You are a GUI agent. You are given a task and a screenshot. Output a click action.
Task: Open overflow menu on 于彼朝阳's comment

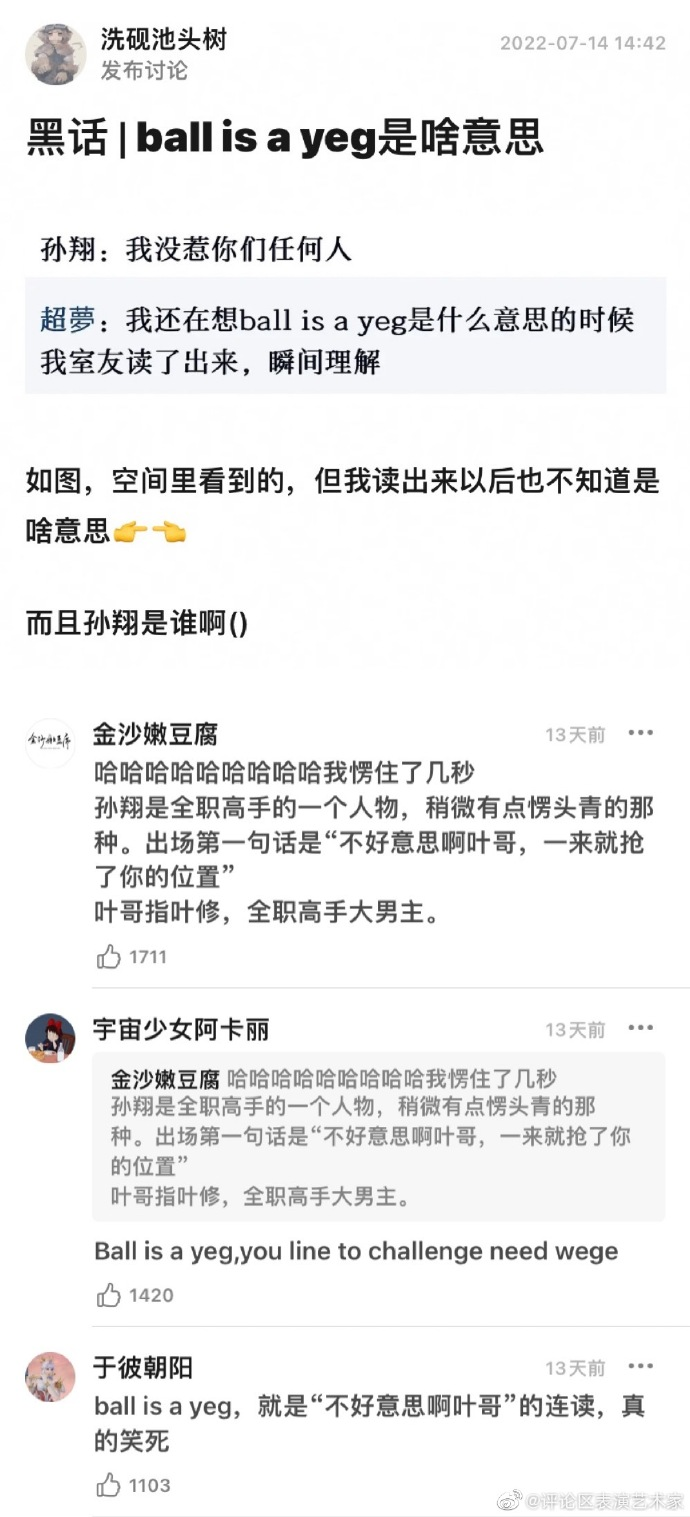click(640, 1367)
